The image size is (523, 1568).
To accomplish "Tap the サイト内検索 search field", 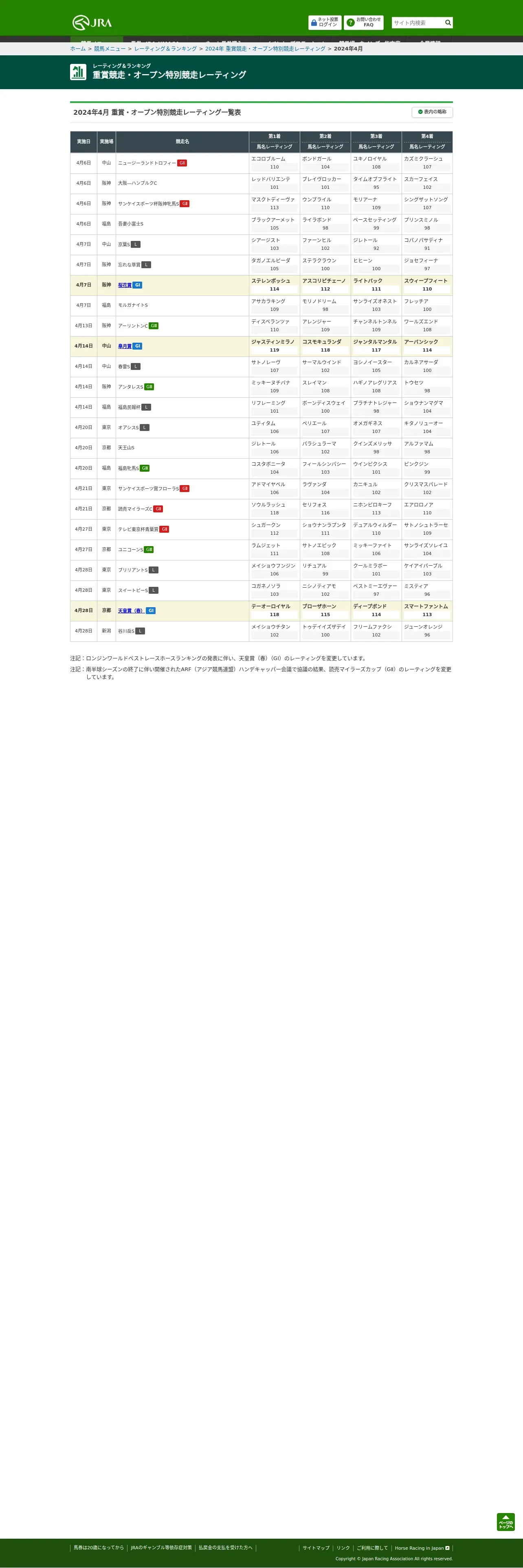I will (418, 22).
